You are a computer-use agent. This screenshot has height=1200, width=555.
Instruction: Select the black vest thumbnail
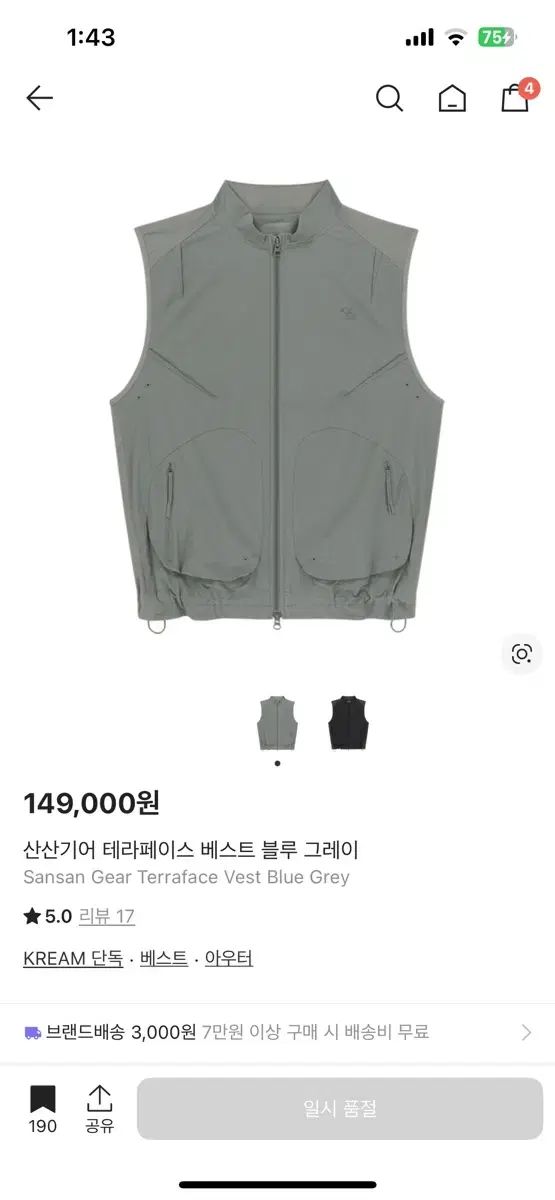point(349,723)
